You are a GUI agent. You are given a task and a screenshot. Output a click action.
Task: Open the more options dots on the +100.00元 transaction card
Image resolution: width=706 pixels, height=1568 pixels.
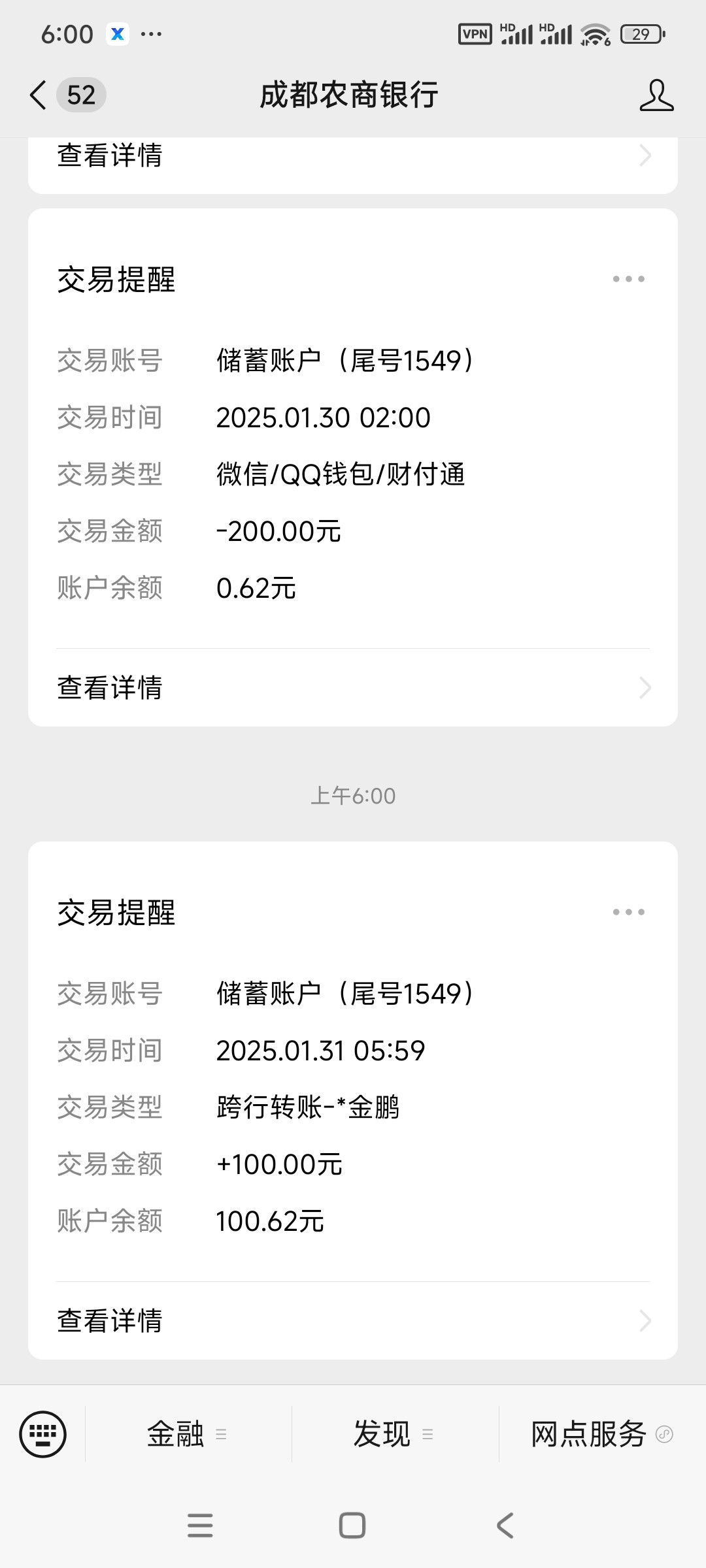point(628,912)
